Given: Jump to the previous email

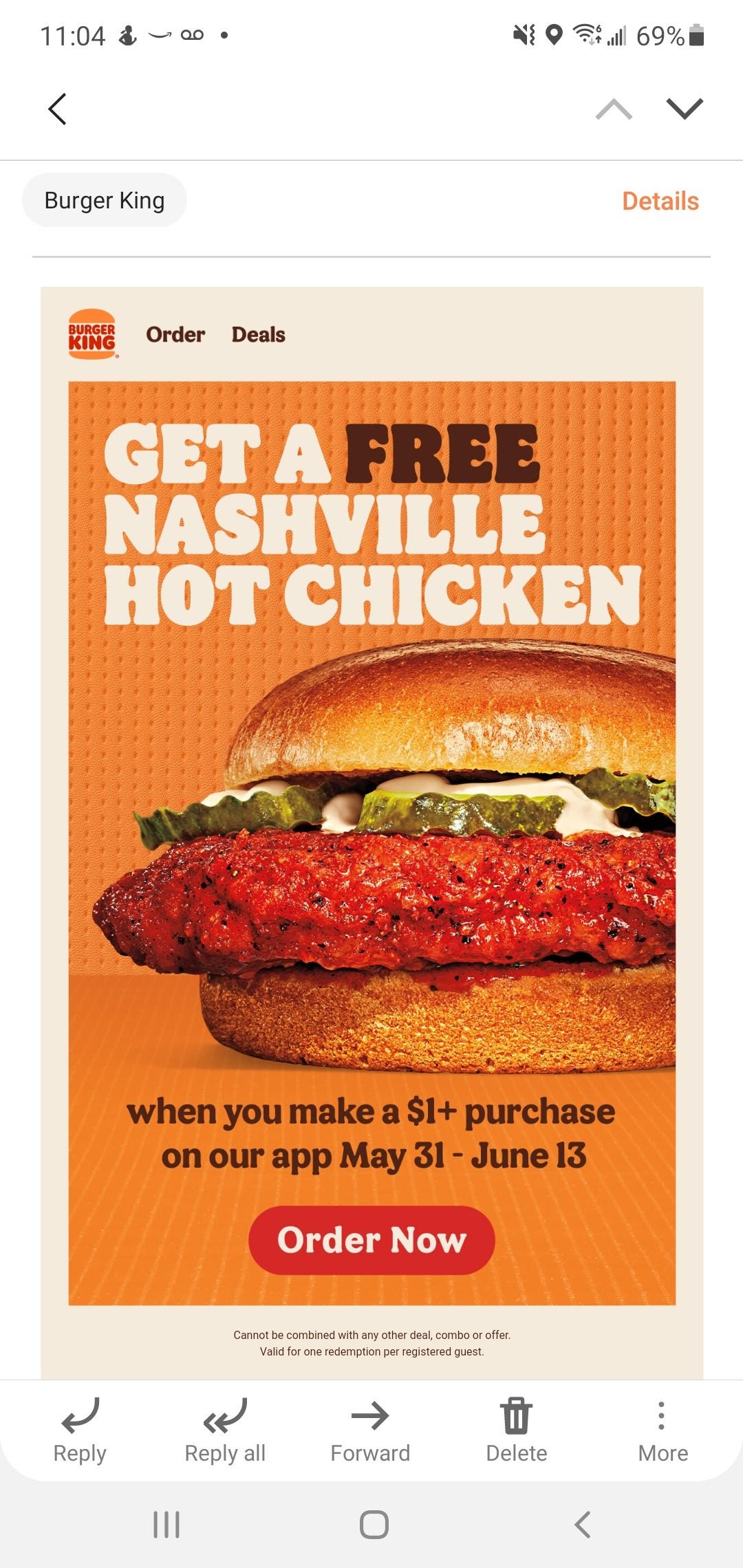Looking at the screenshot, I should click(614, 109).
